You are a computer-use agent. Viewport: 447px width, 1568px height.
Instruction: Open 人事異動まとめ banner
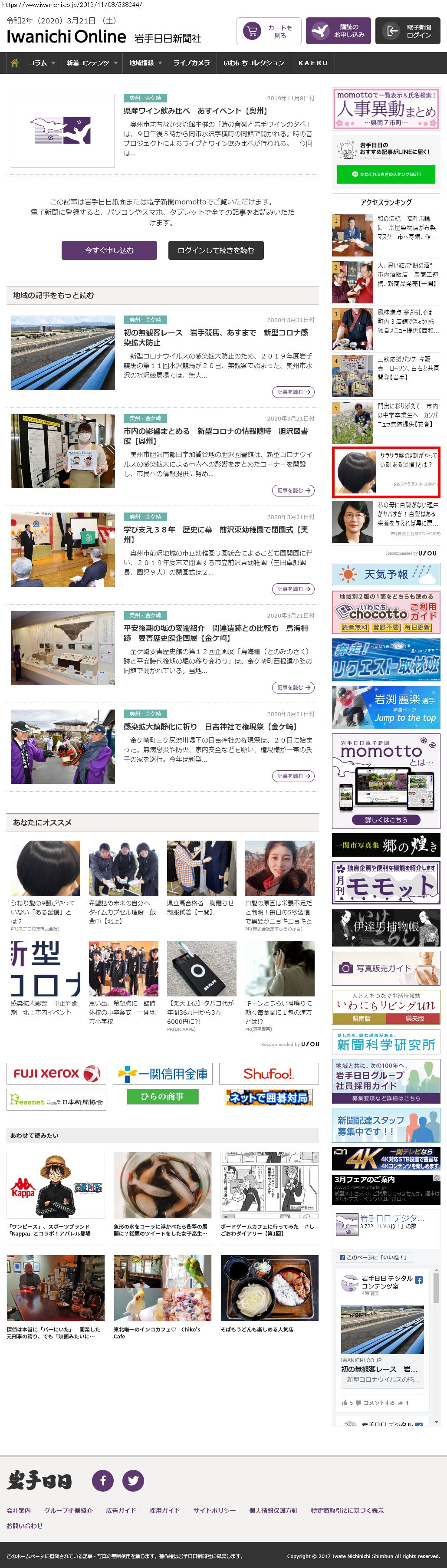(386, 108)
